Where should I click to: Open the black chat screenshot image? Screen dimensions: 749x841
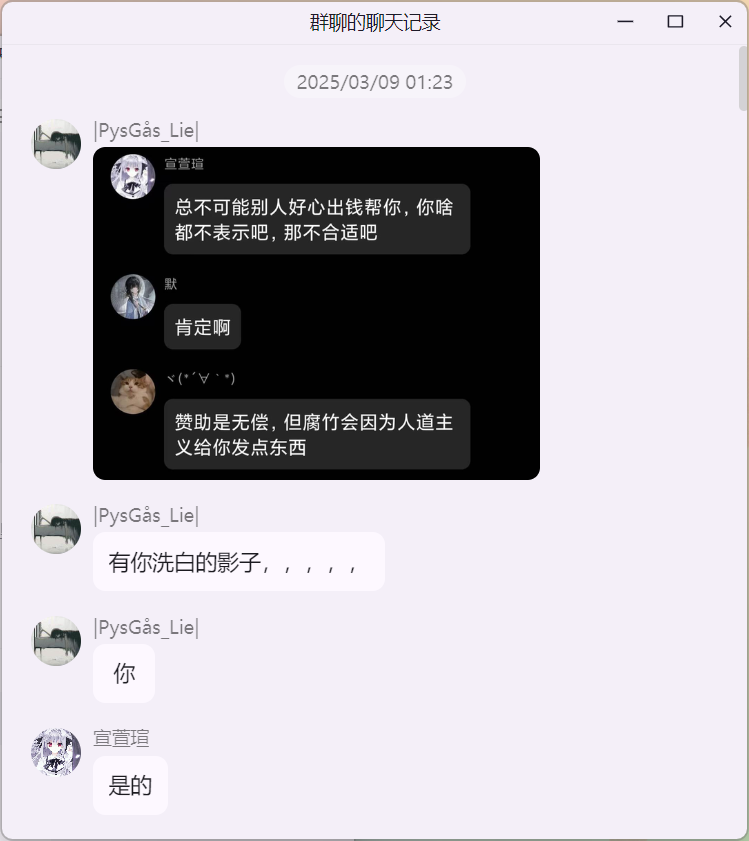point(316,313)
